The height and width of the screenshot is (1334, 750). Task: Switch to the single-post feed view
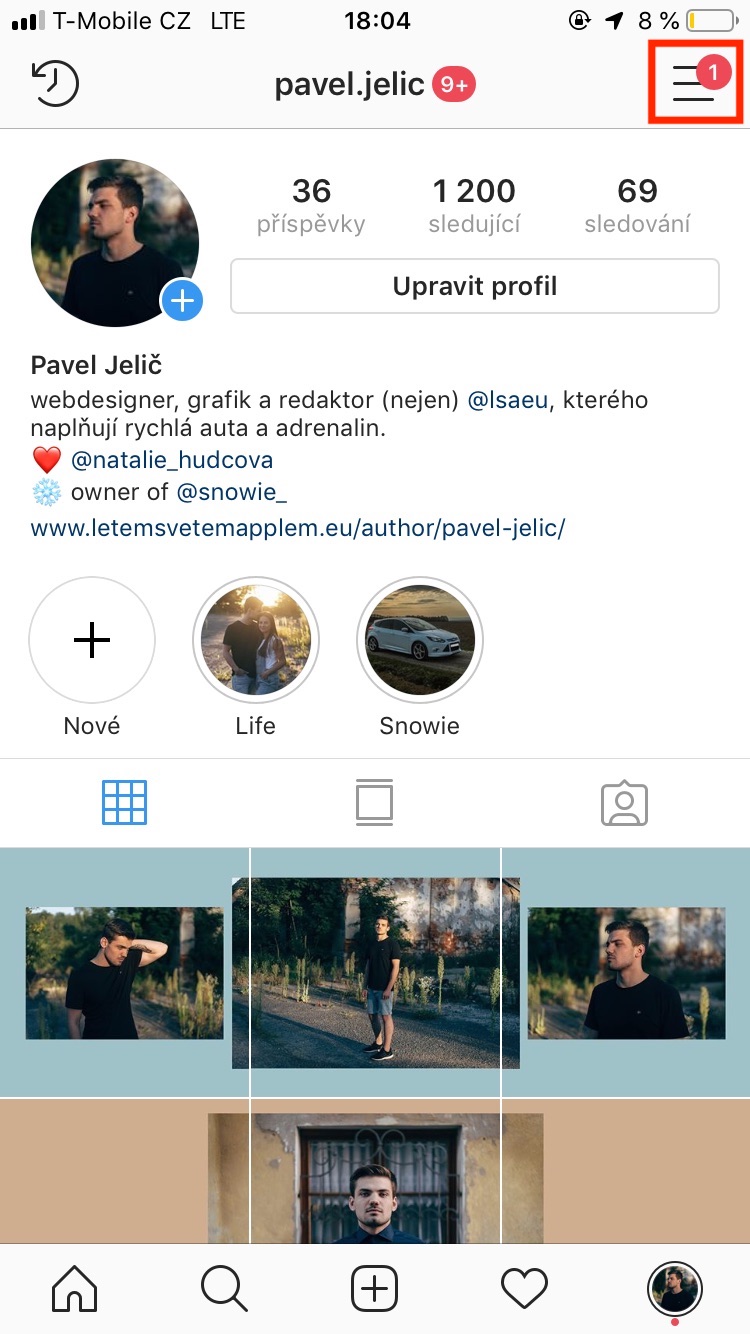374,803
